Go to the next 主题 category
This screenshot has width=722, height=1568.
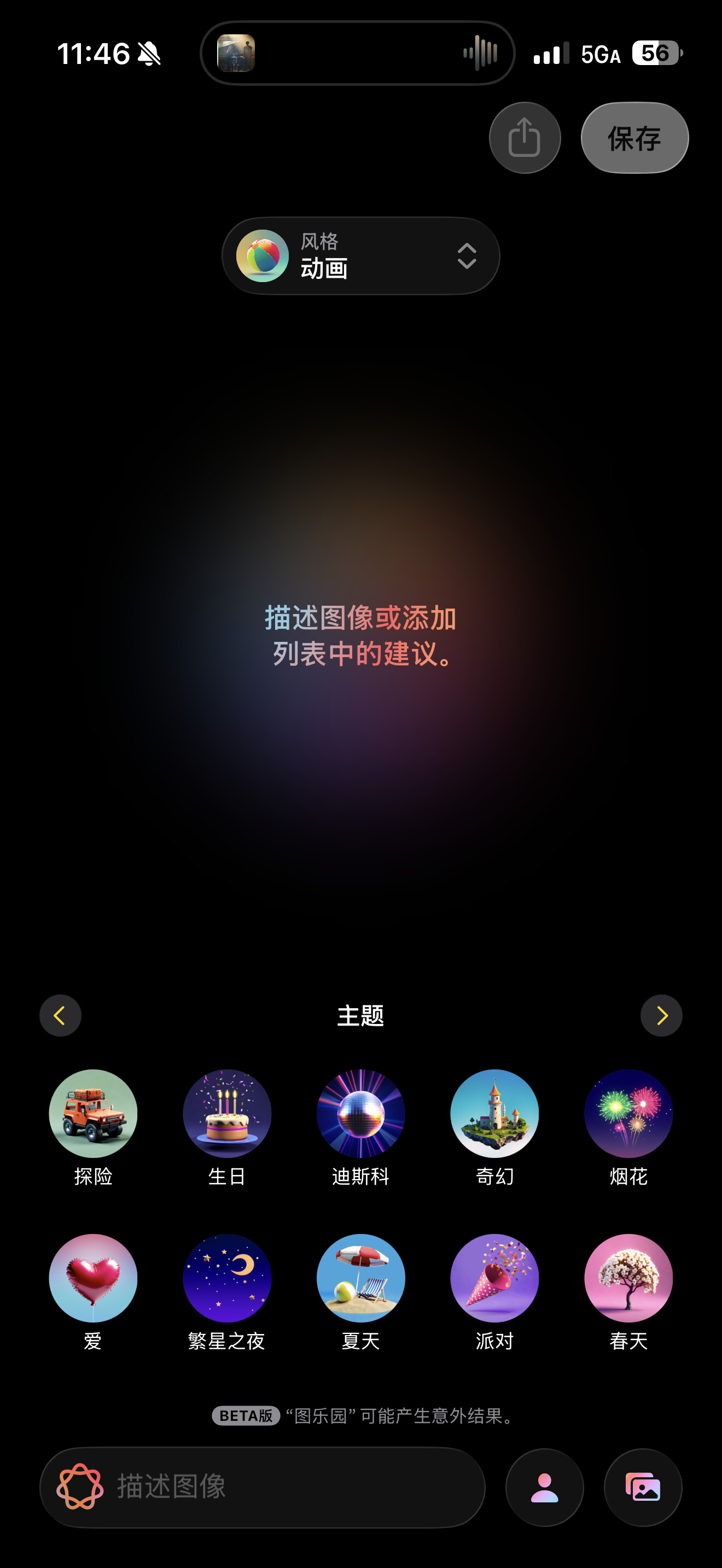pos(661,1015)
